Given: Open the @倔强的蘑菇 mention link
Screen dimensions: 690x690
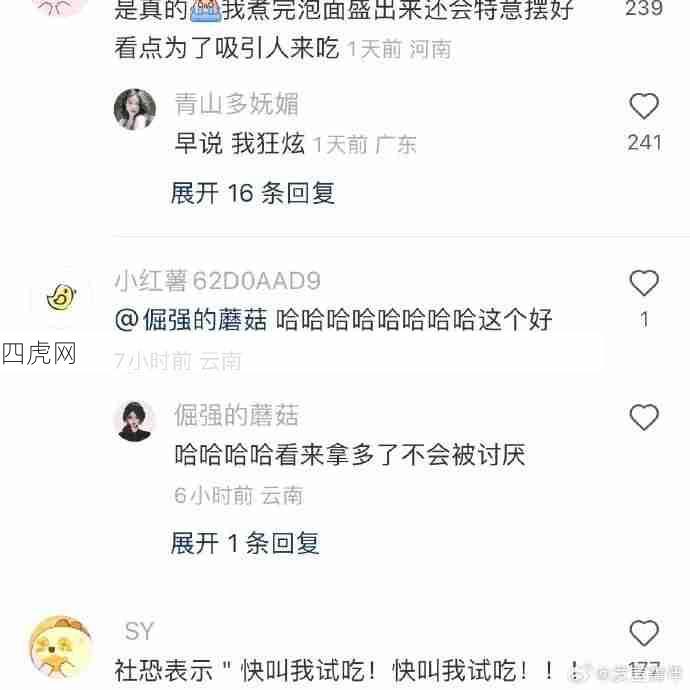Looking at the screenshot, I should coord(191,321).
